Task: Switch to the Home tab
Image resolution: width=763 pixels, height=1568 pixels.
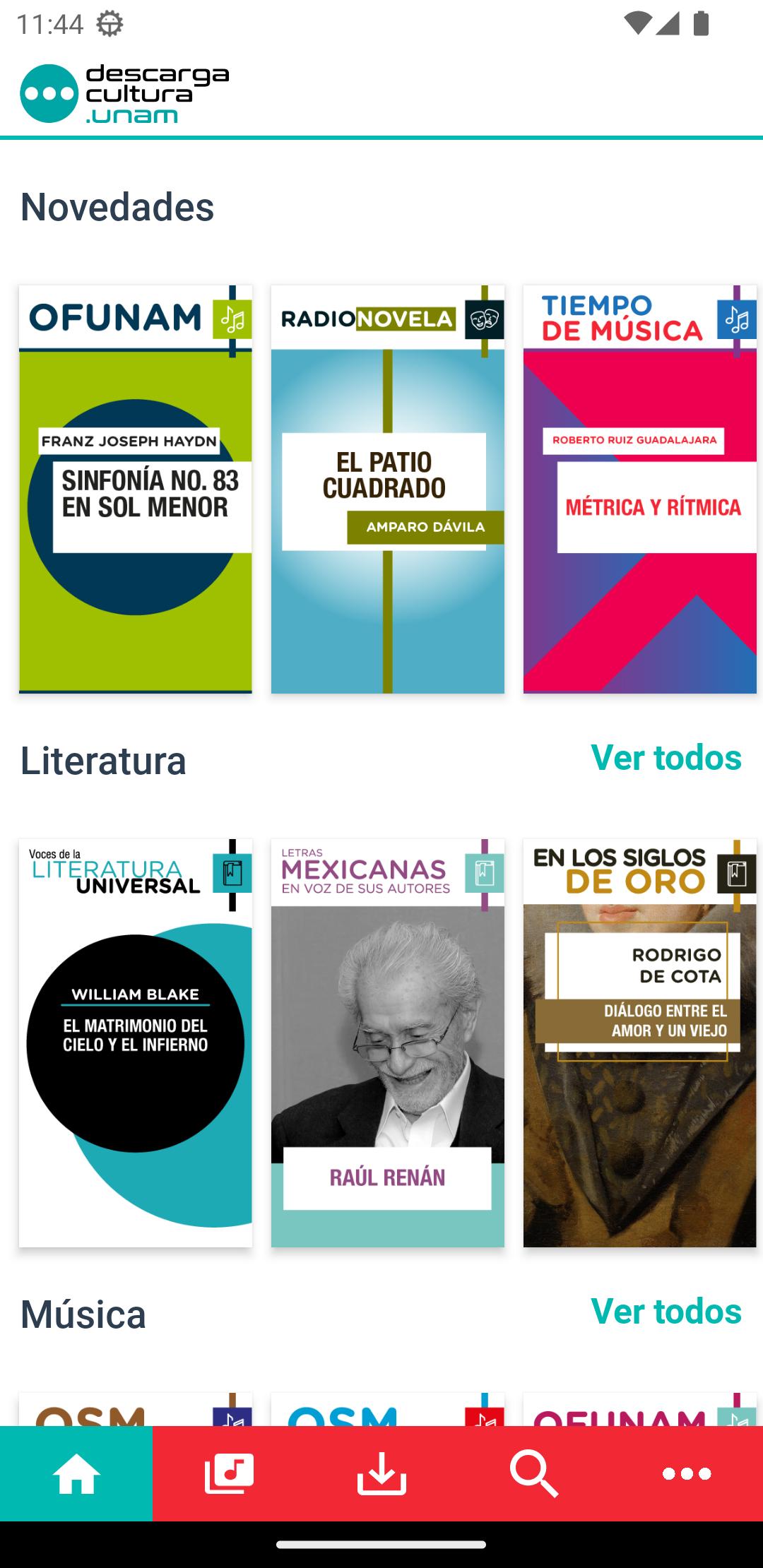Action: [x=76, y=1475]
